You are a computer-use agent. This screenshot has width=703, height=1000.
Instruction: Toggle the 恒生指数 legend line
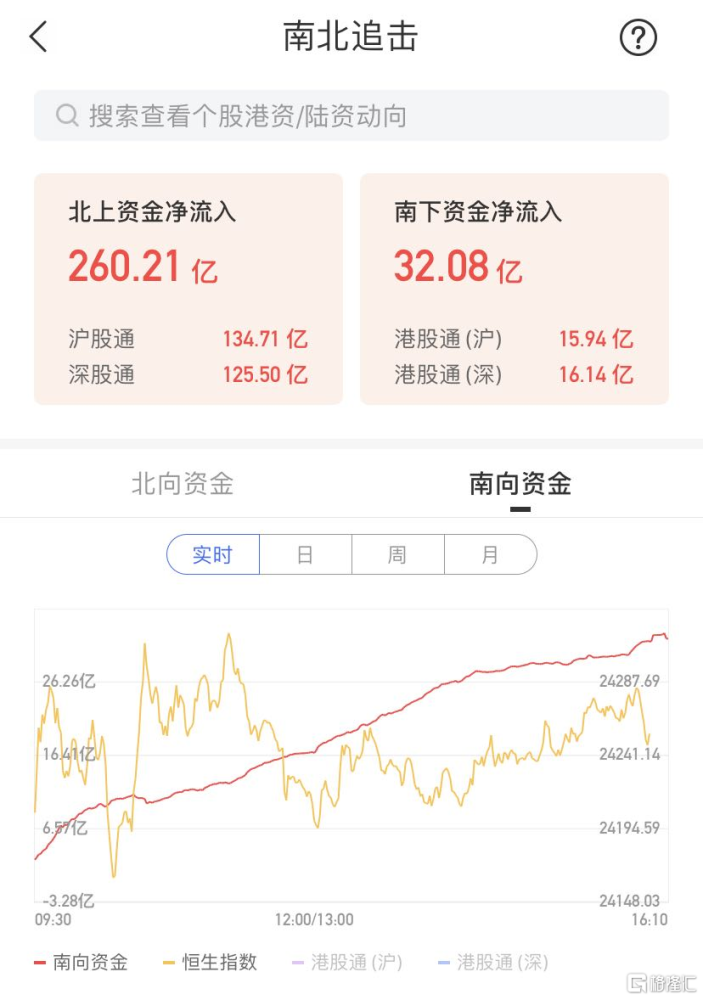(x=210, y=963)
